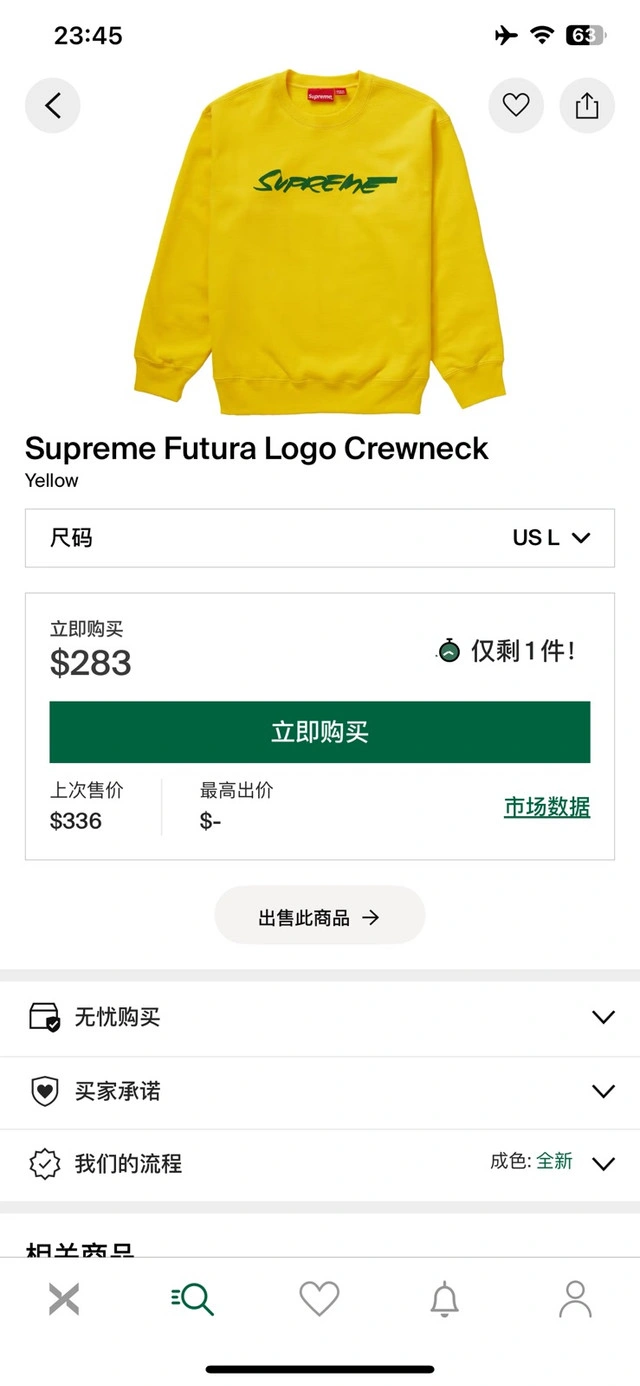Viewport: 640px width, 1386px height.
Task: Share this product listing
Action: click(x=587, y=105)
